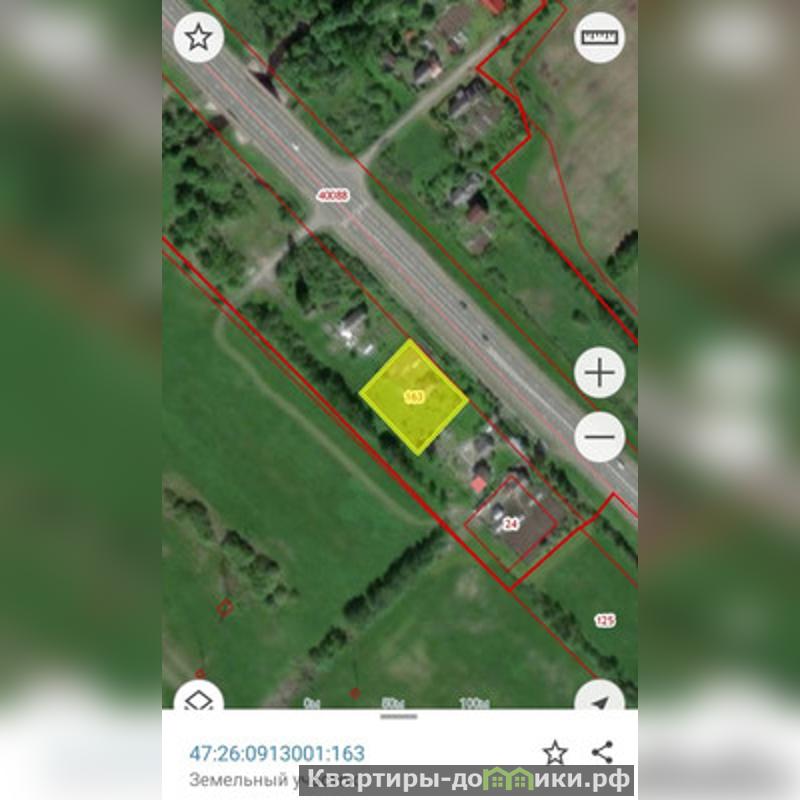
Task: Expand the parcel info panel handle
Action: (x=399, y=716)
